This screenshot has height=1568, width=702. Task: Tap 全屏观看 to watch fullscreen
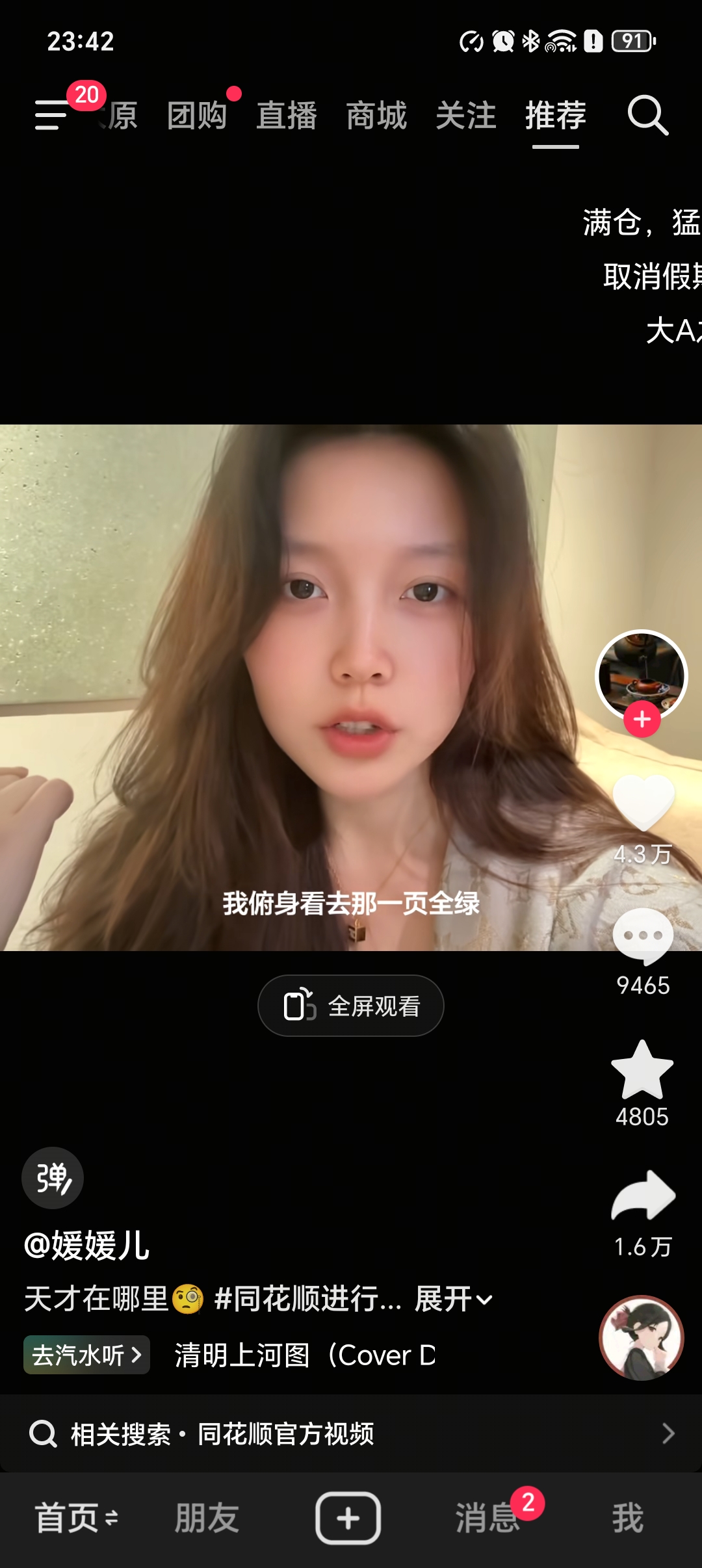click(351, 1006)
